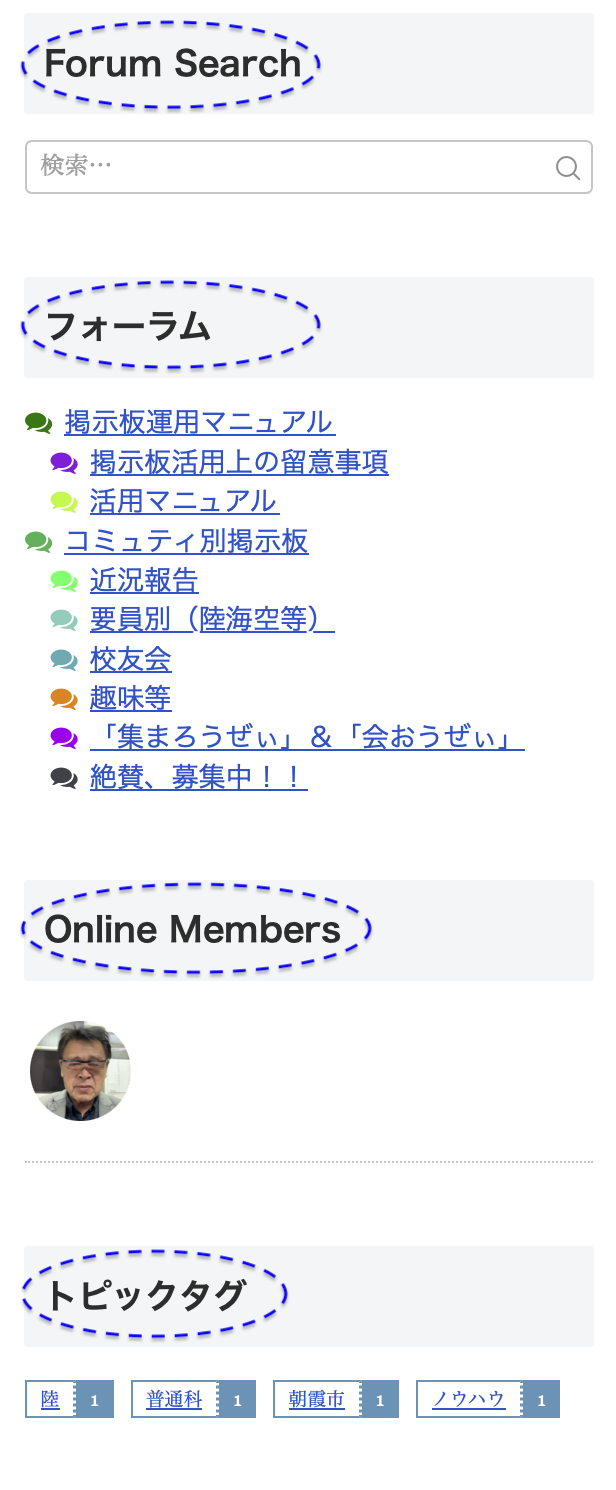This screenshot has width=616, height=1490.
Task: Open 「集まろうぜぃ」＆「会おうぜぃ」 forum
Action: (307, 738)
